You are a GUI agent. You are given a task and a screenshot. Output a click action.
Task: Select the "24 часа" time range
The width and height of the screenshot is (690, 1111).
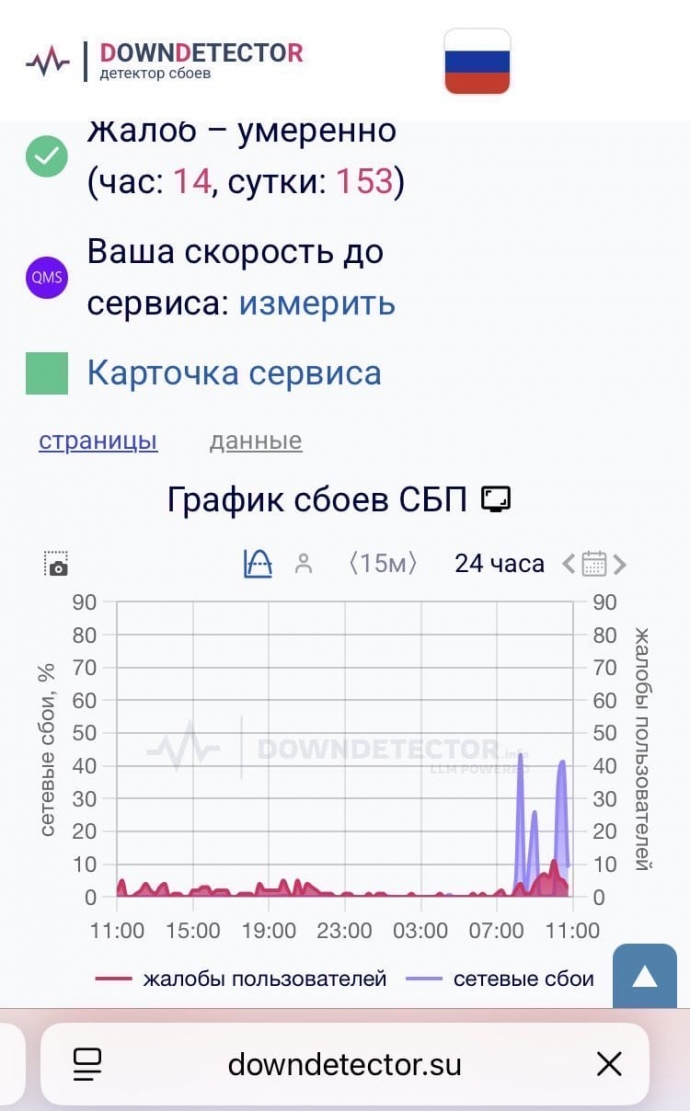[x=499, y=564]
